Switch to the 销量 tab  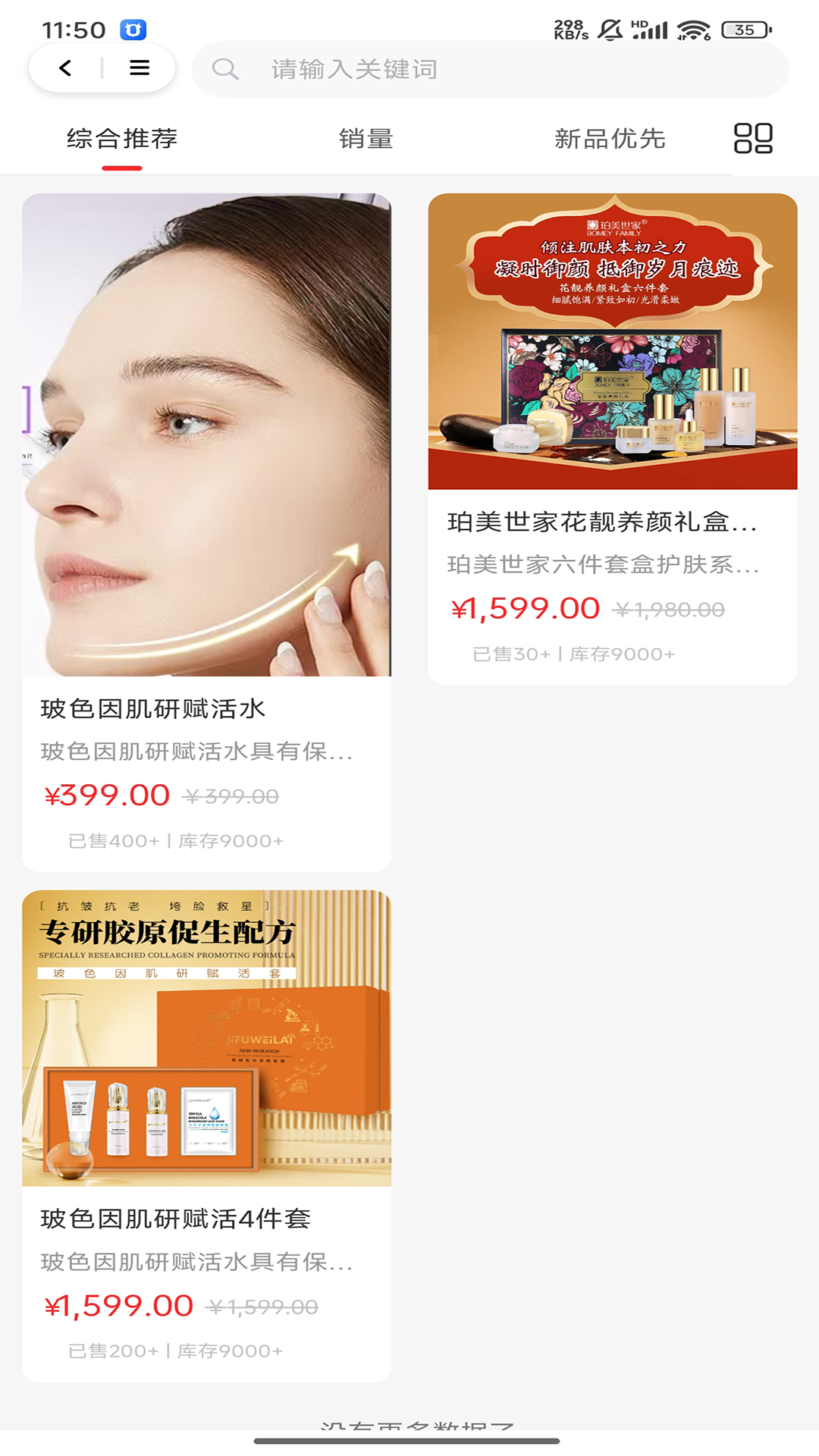(x=365, y=138)
